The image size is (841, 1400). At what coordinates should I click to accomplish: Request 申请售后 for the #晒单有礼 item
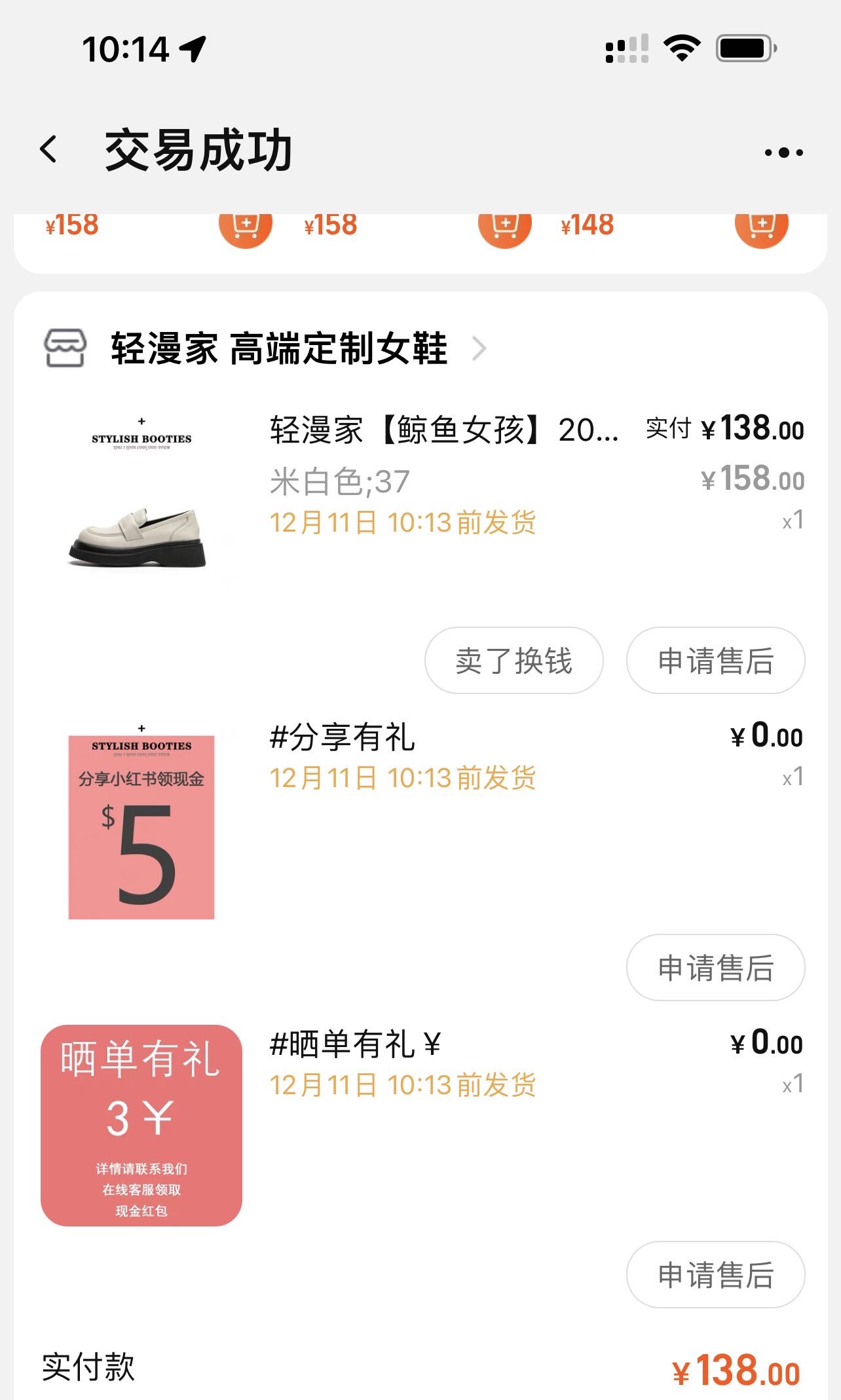(x=715, y=1274)
